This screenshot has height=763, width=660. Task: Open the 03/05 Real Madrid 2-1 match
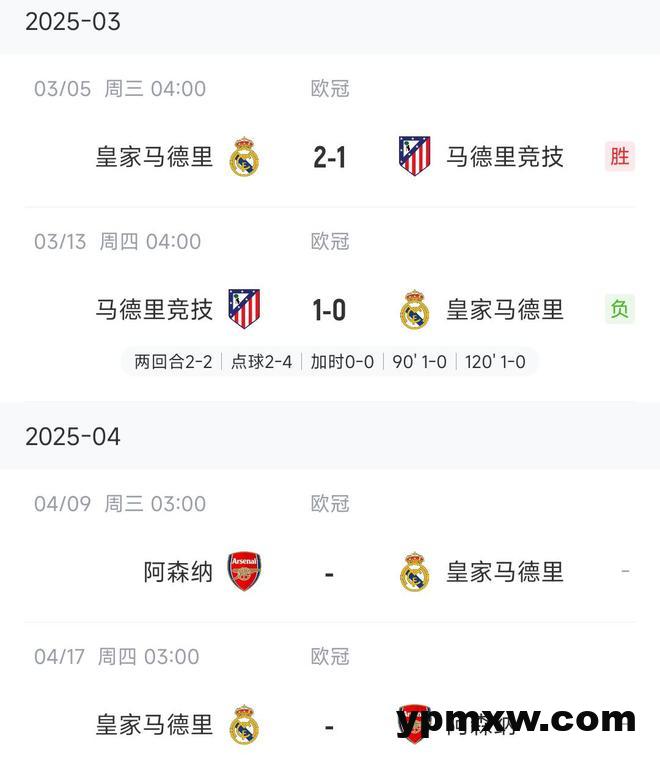(329, 157)
